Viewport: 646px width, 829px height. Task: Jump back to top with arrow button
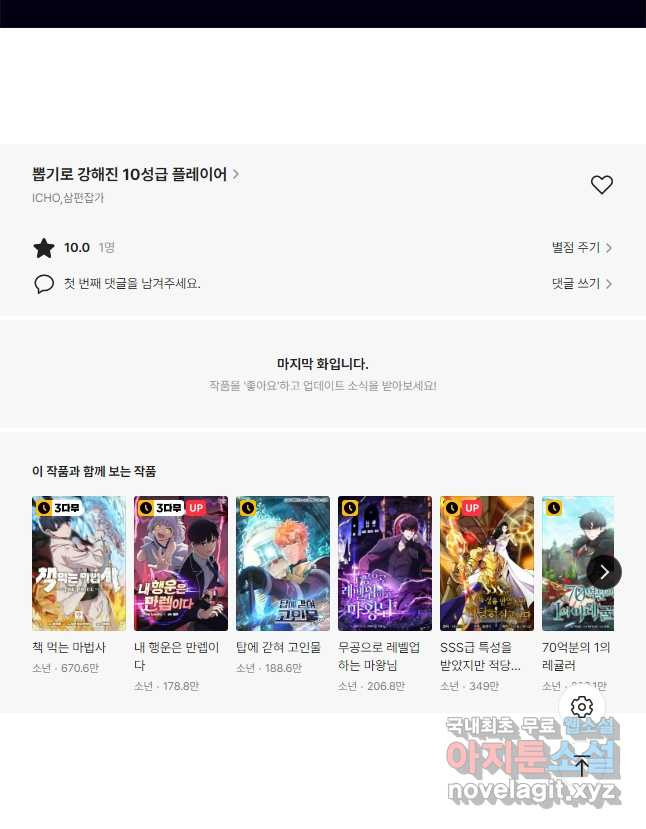582,767
